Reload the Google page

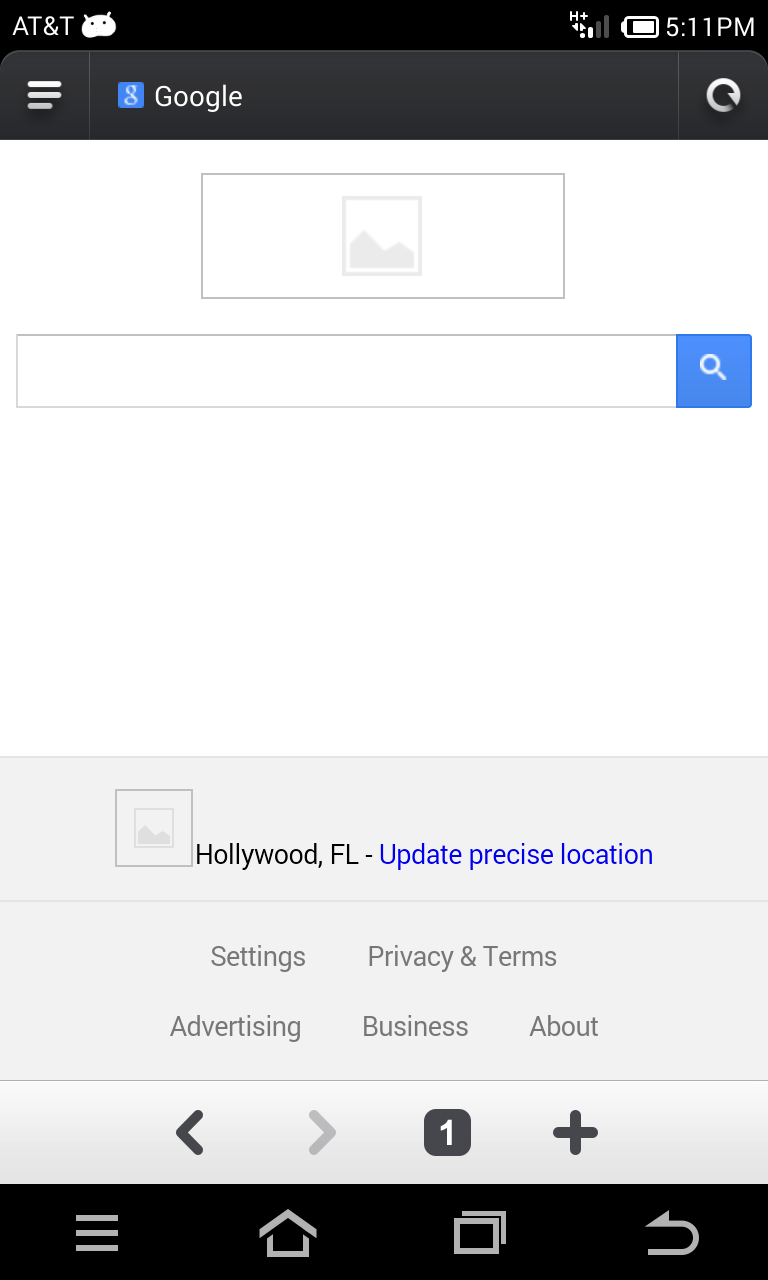tap(723, 96)
